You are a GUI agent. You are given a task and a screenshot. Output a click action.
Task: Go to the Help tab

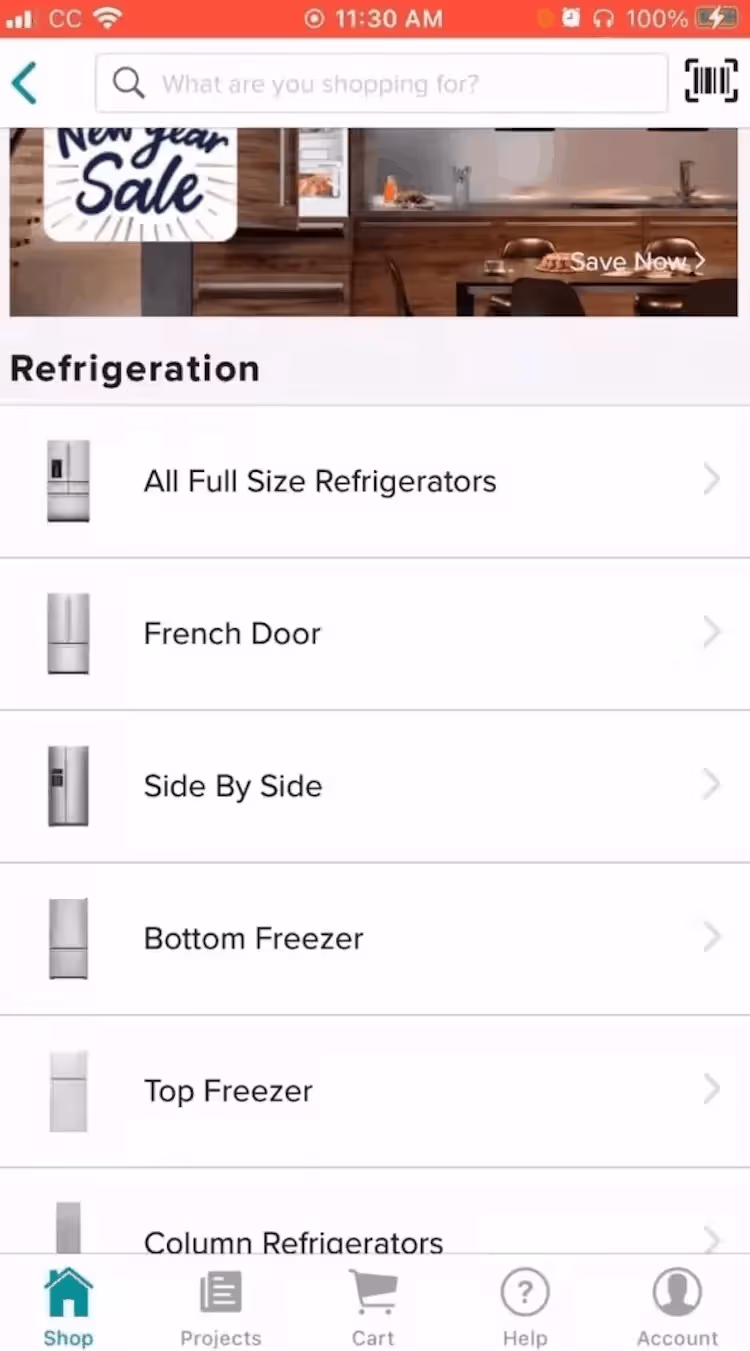coord(525,1307)
